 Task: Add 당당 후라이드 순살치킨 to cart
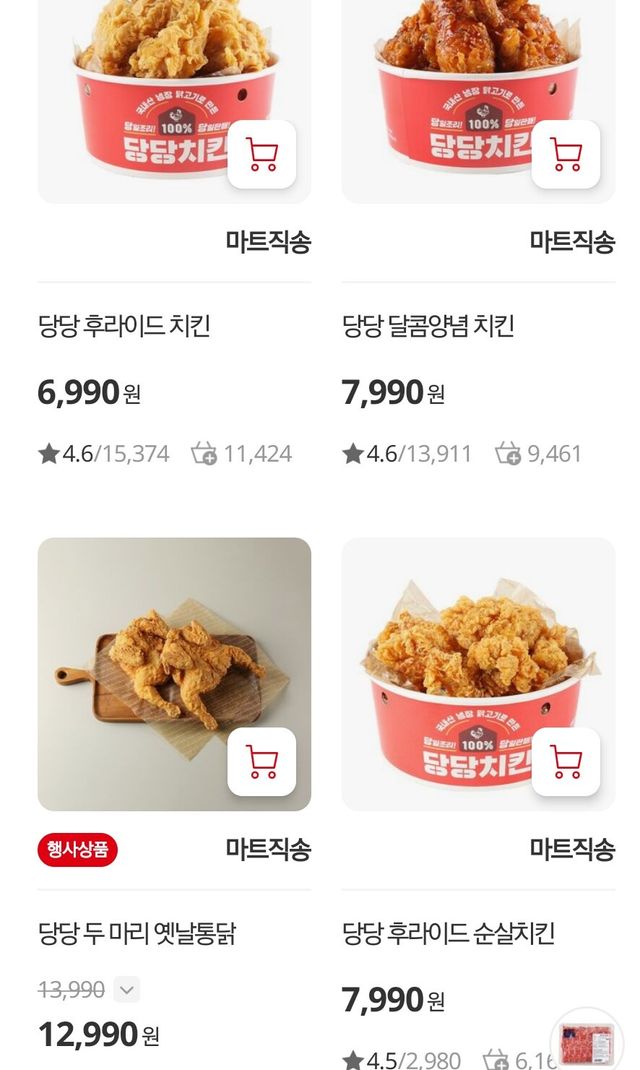coord(566,762)
